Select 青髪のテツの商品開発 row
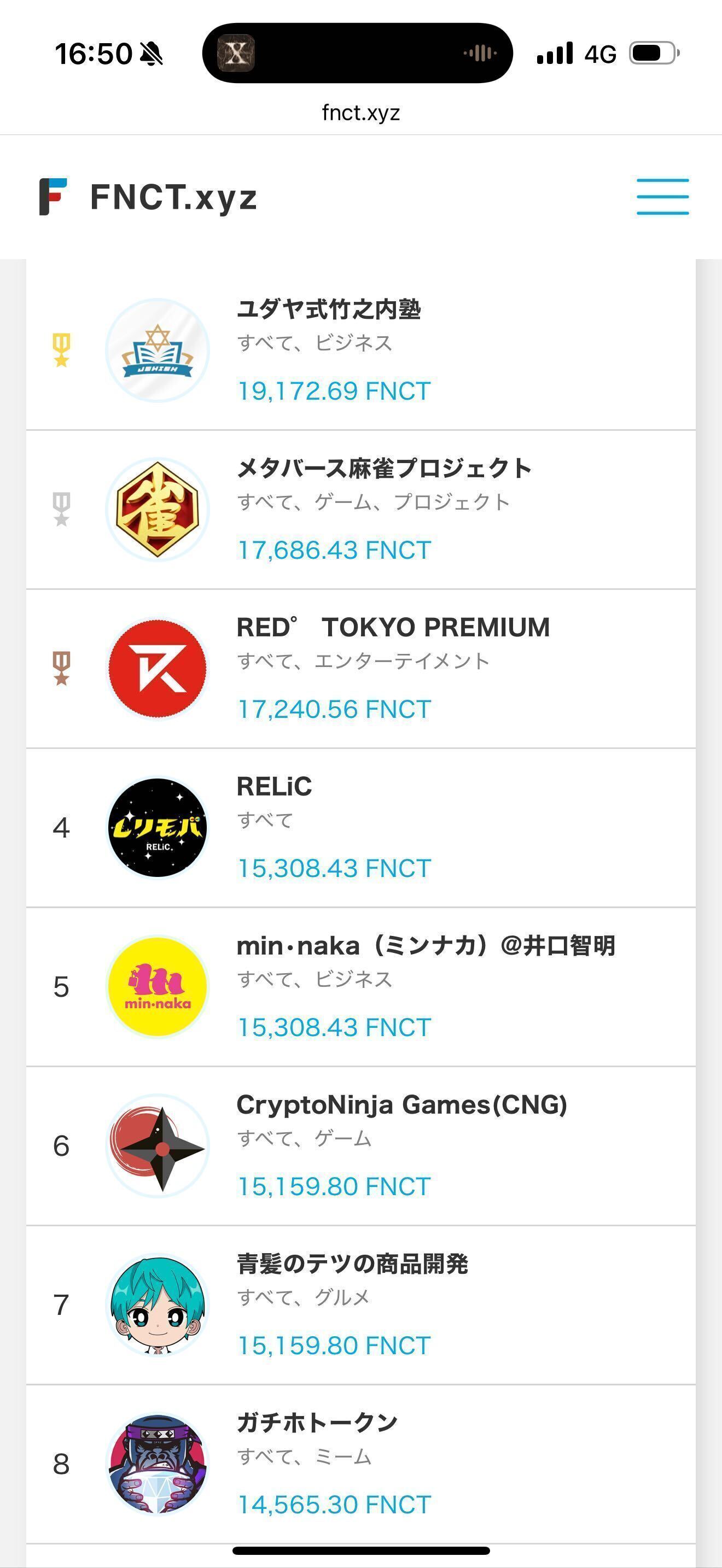Screen dimensions: 722x1568 (361, 1305)
